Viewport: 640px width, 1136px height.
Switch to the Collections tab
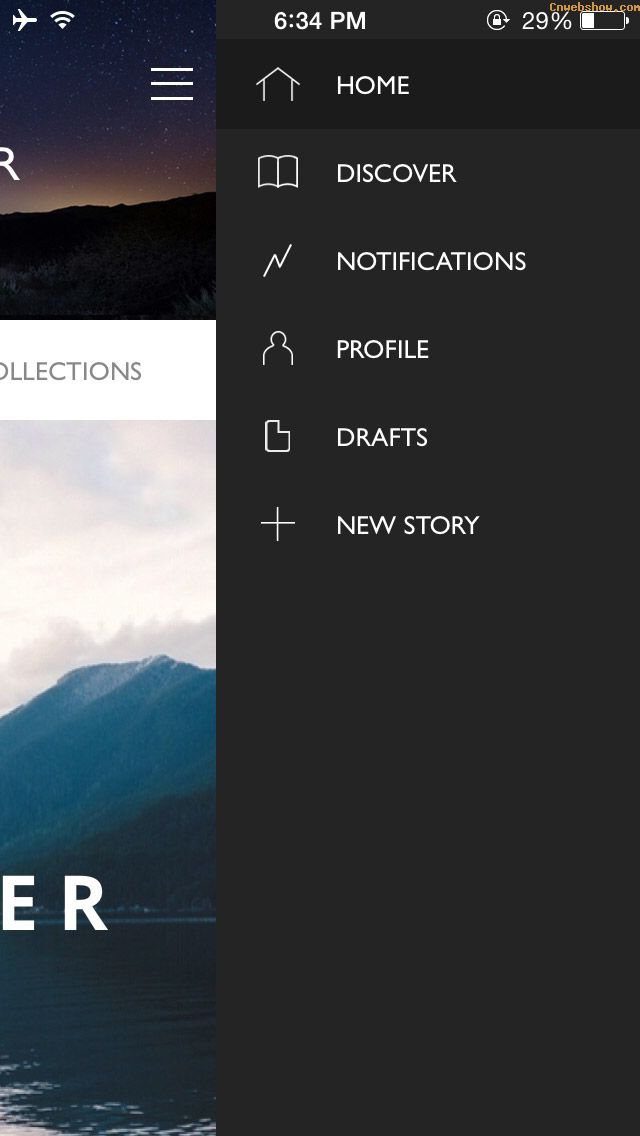tap(72, 372)
